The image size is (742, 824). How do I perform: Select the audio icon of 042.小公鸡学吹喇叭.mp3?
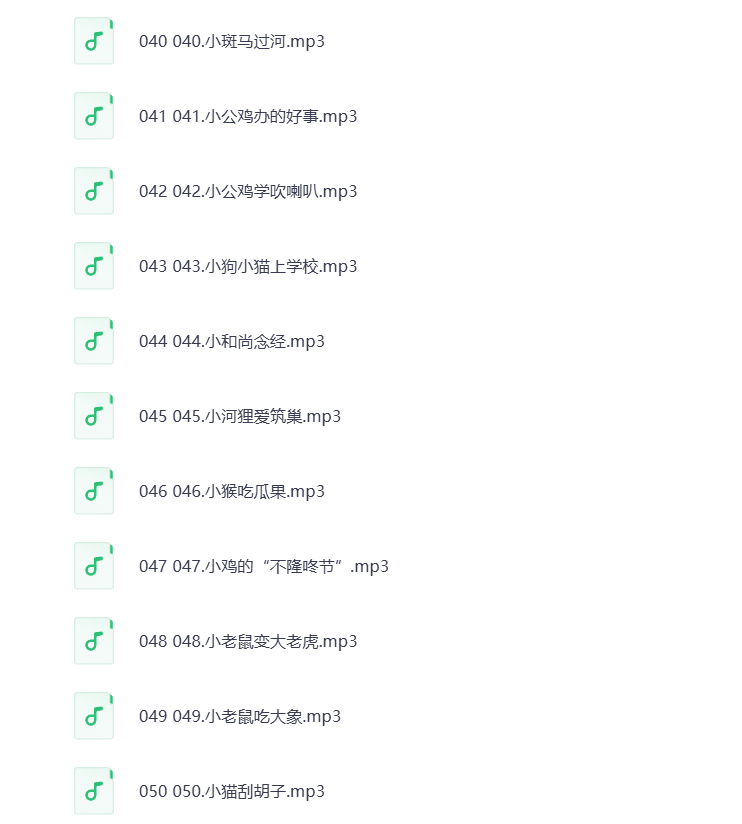tap(93, 191)
